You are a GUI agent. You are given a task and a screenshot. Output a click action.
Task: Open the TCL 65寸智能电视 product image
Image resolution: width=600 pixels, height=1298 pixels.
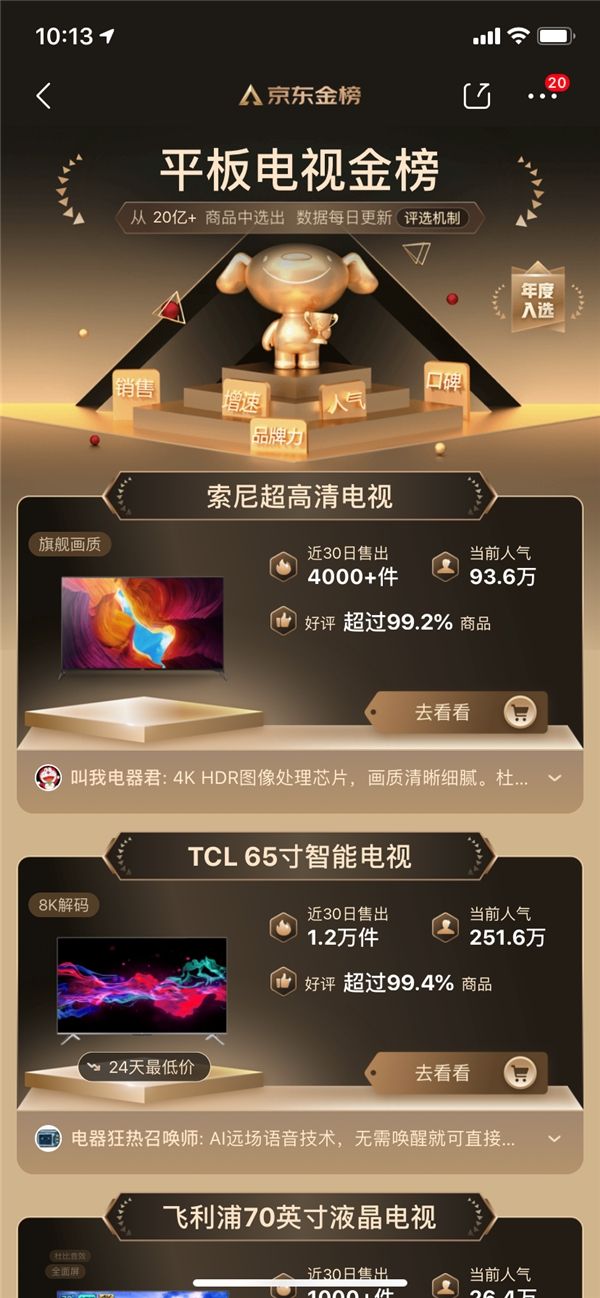[x=142, y=985]
